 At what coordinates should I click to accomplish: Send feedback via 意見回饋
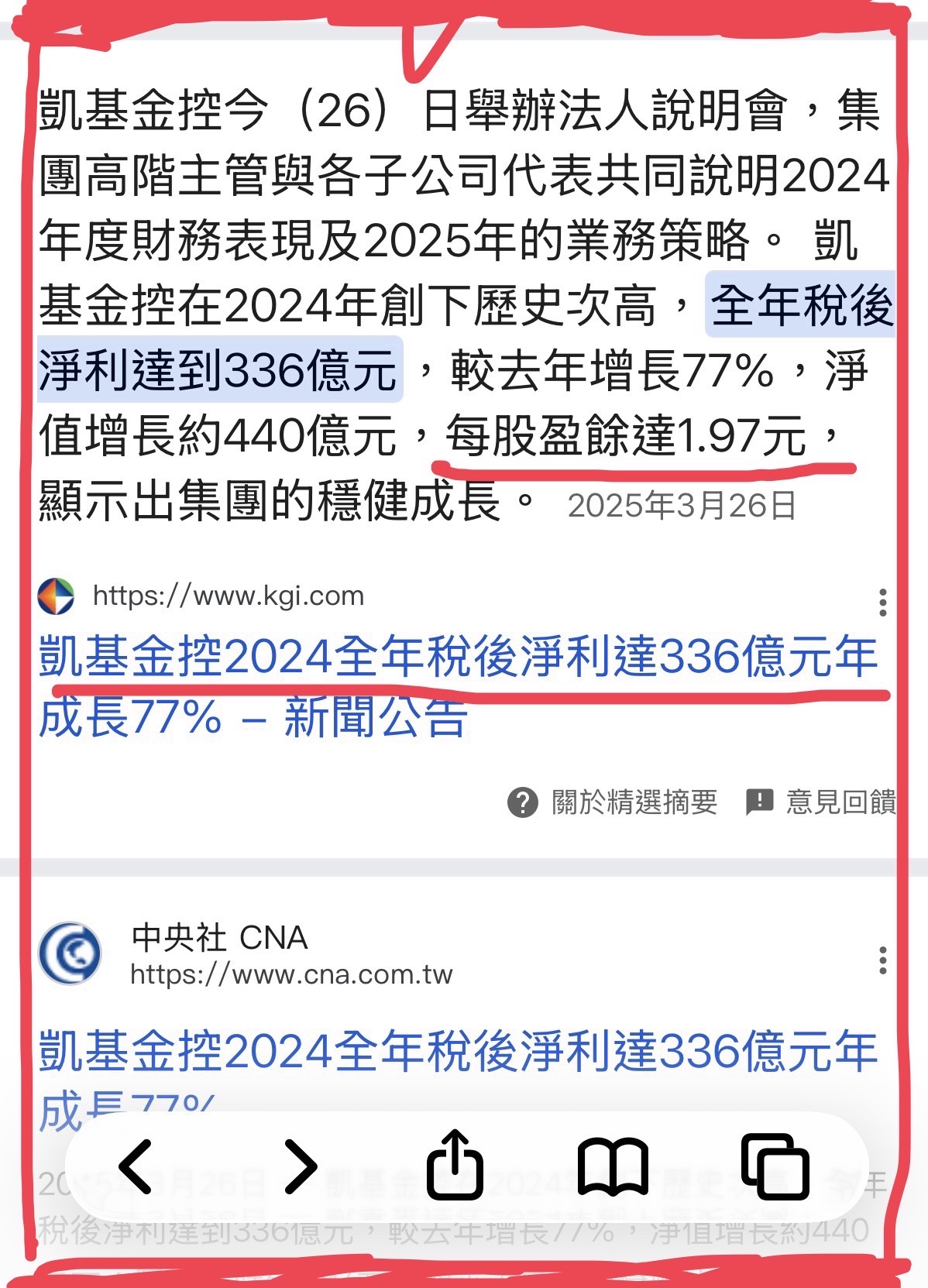(821, 802)
